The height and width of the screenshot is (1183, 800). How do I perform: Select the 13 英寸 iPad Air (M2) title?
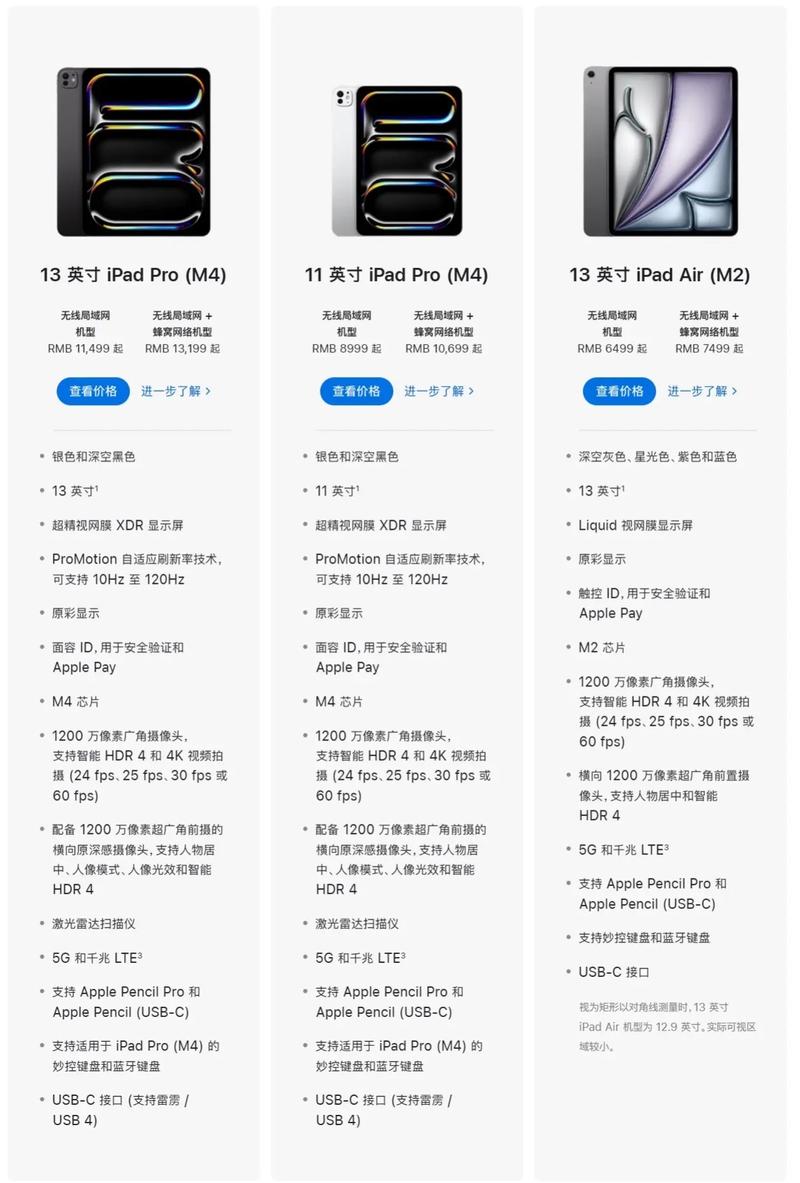click(x=660, y=275)
